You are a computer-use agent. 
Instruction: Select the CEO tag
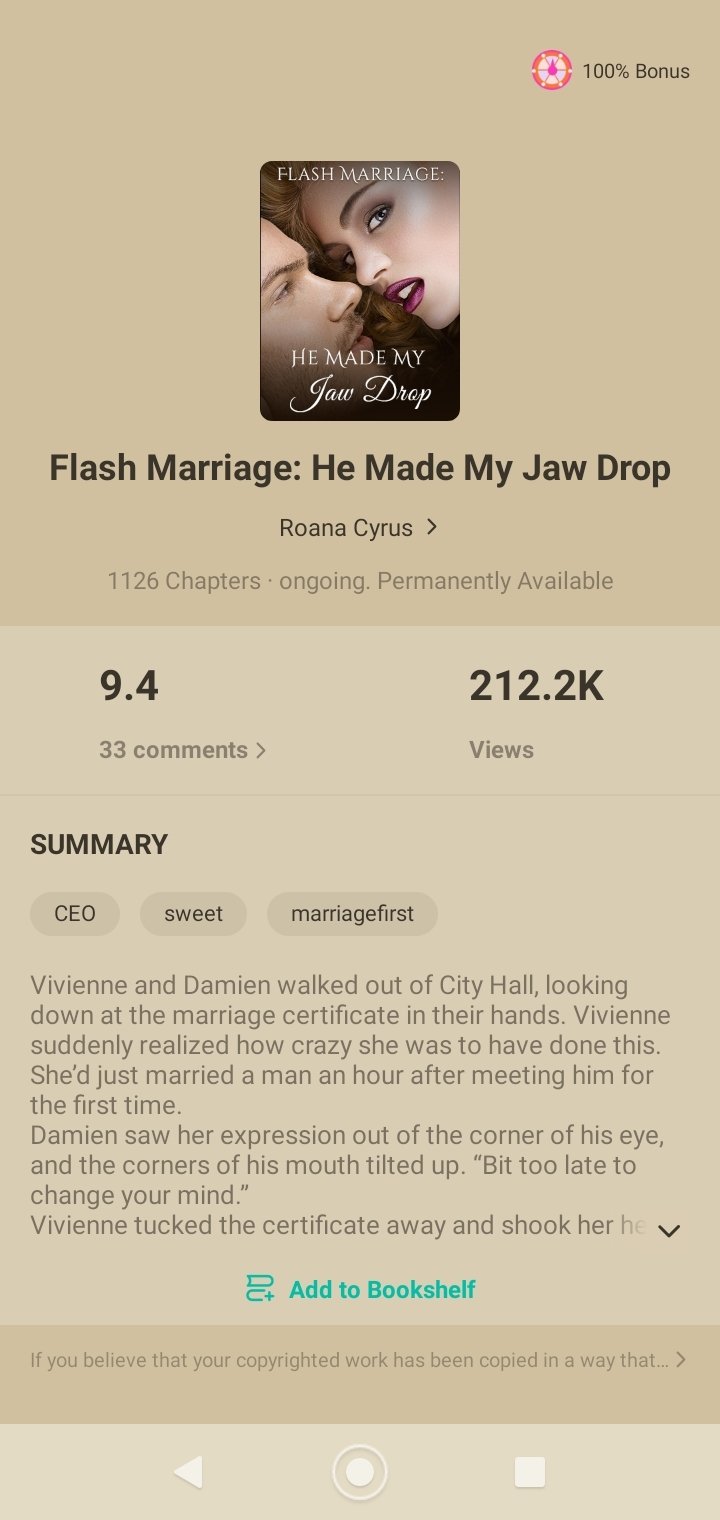[75, 913]
